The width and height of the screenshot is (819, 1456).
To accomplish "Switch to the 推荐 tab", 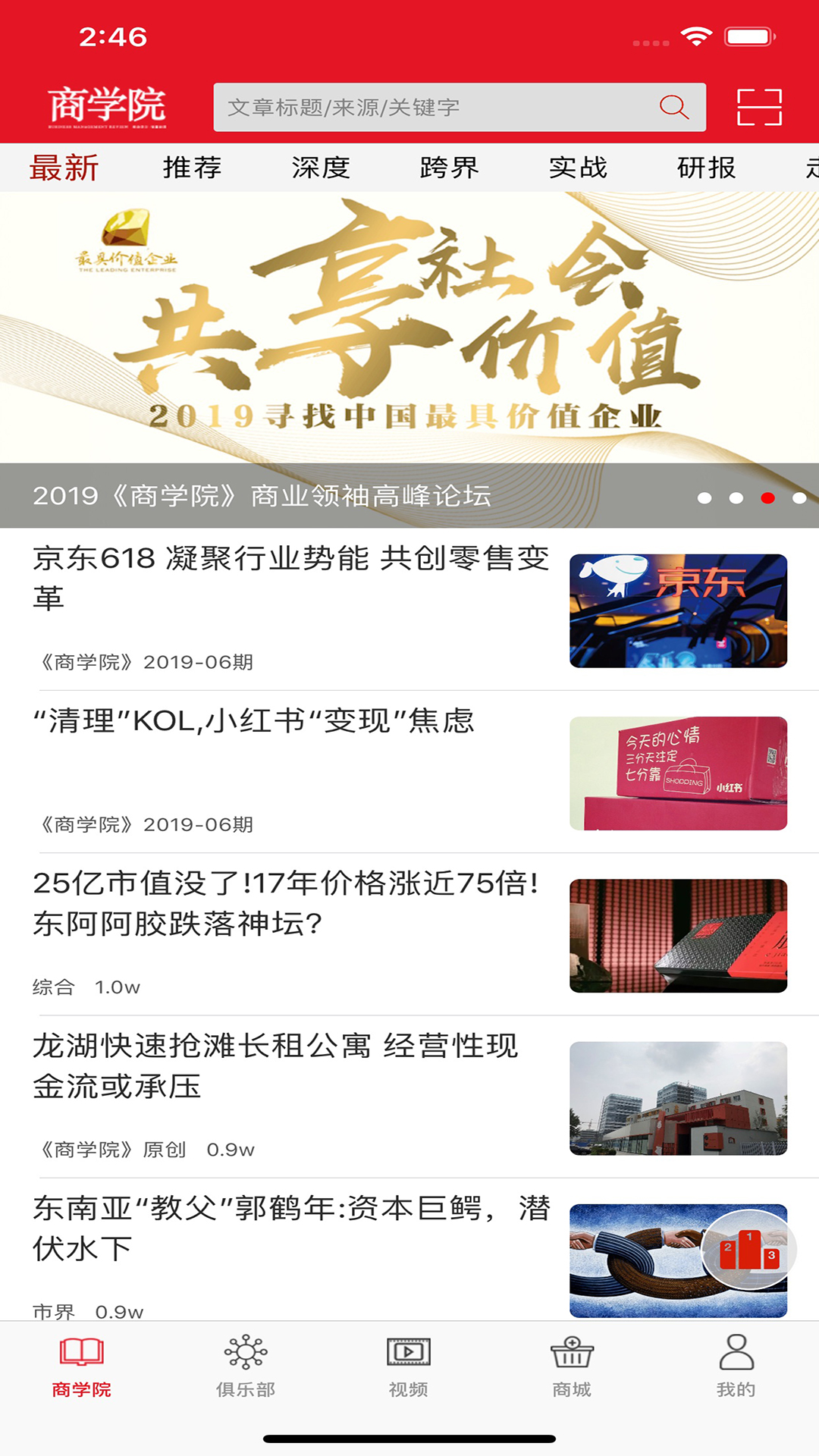I will coord(192,168).
